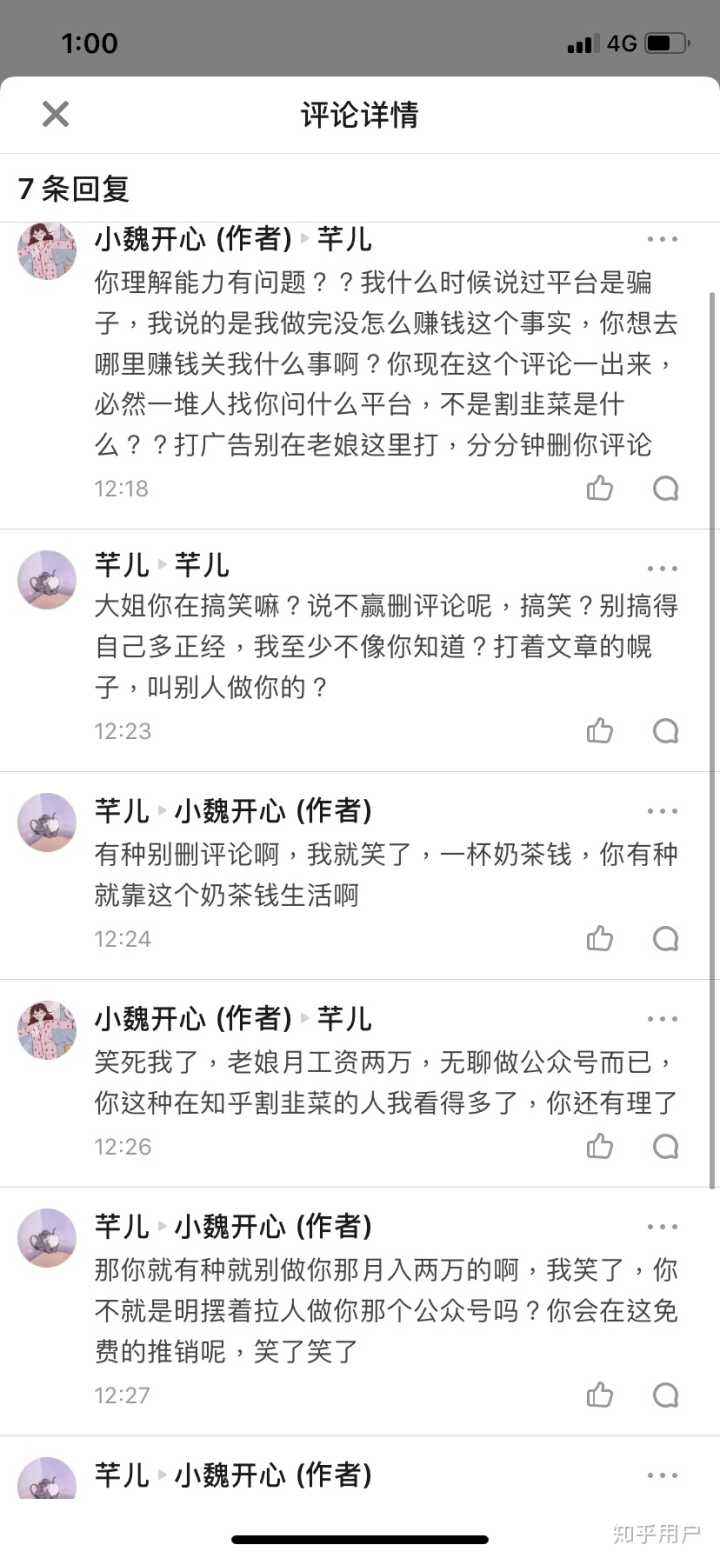Like the 12:18 comment

pos(600,487)
